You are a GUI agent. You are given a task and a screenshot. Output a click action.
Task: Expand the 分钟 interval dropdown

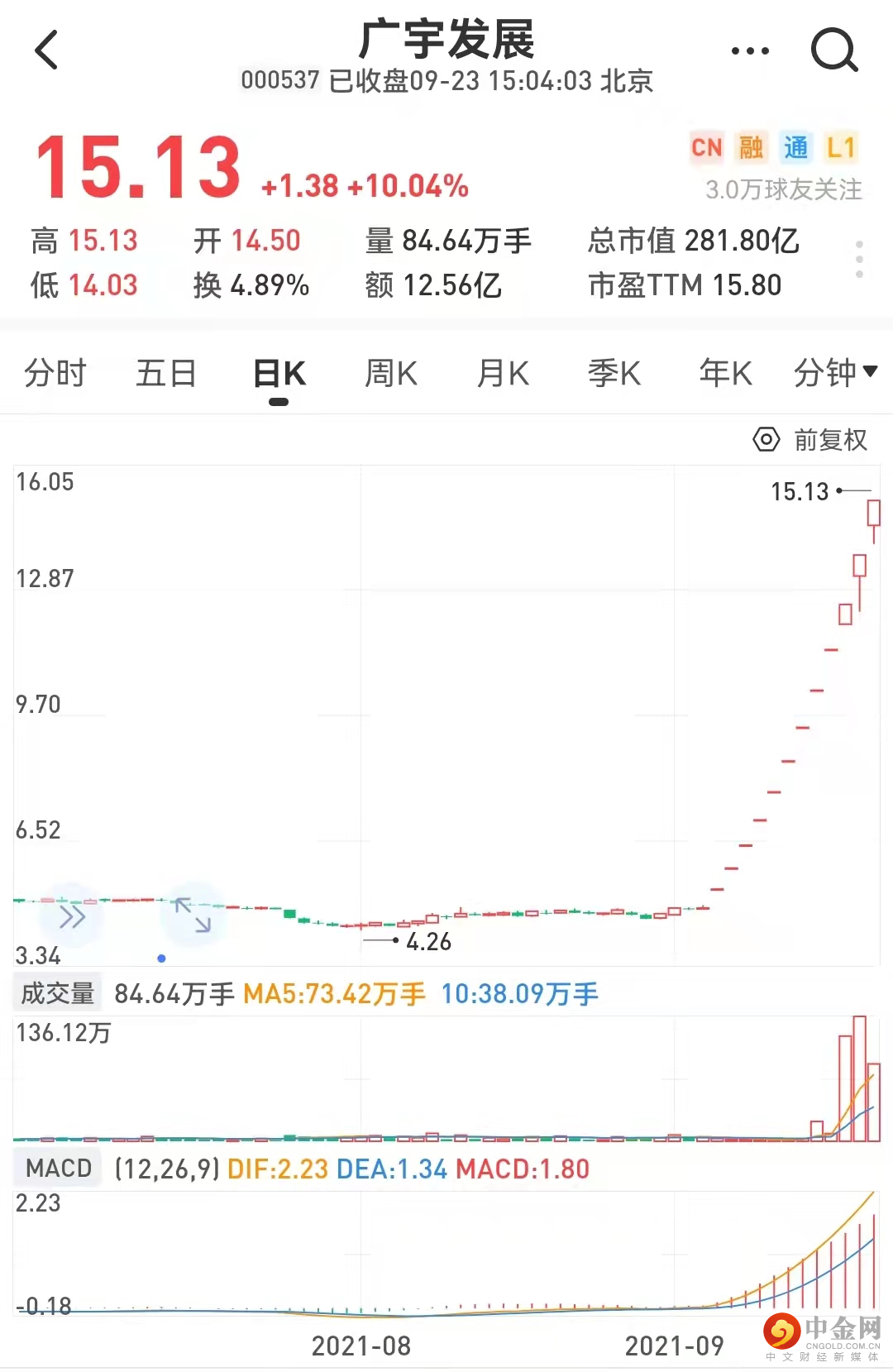833,374
